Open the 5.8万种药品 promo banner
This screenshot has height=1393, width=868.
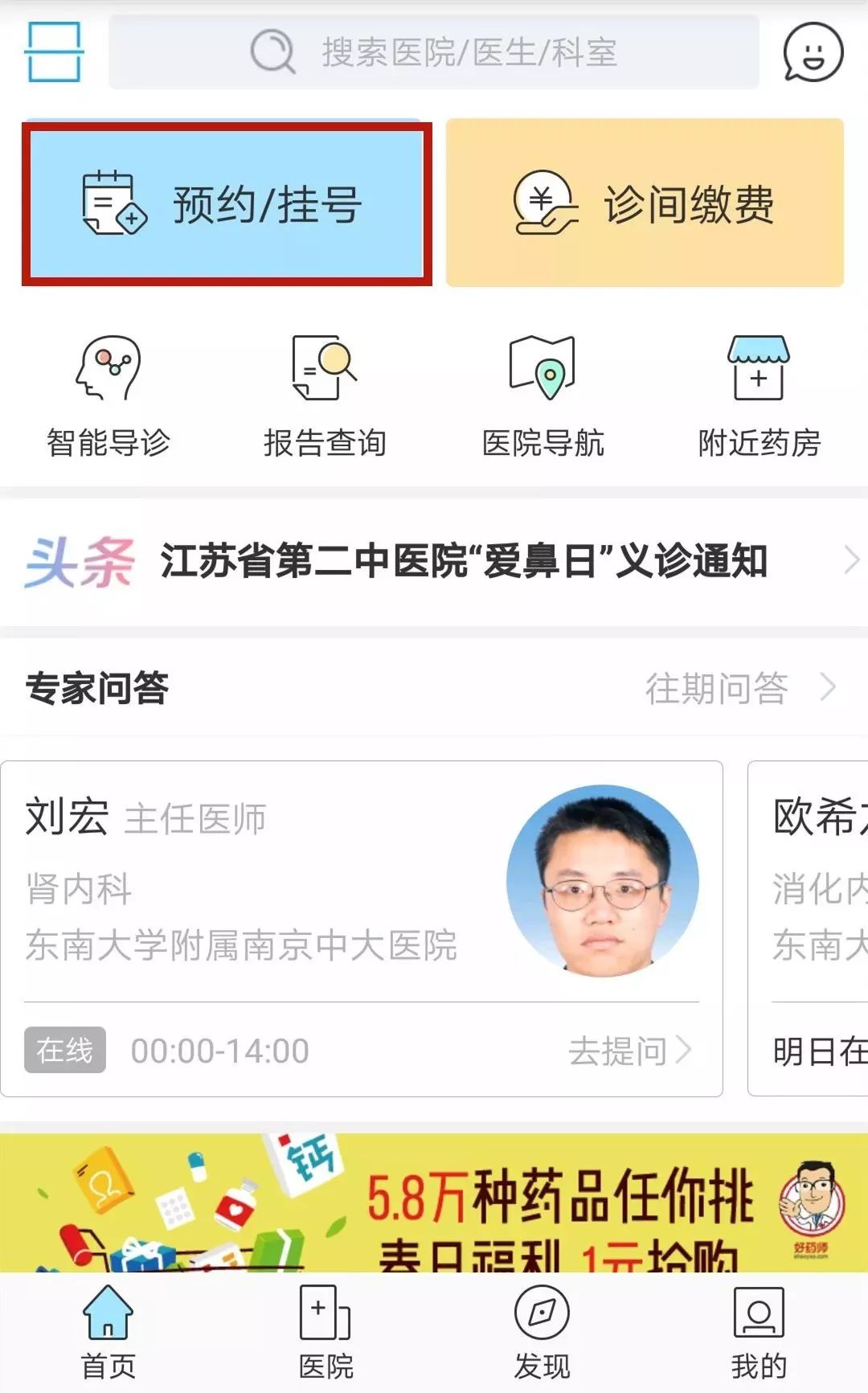point(434,1202)
